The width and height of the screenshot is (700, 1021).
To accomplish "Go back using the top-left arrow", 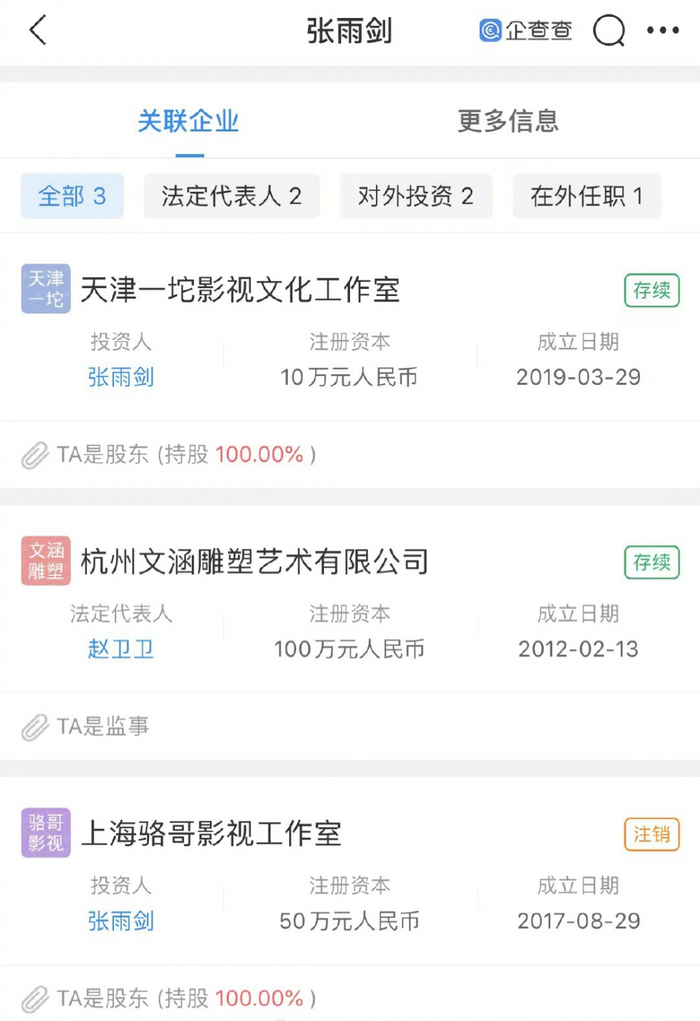I will coord(38,31).
